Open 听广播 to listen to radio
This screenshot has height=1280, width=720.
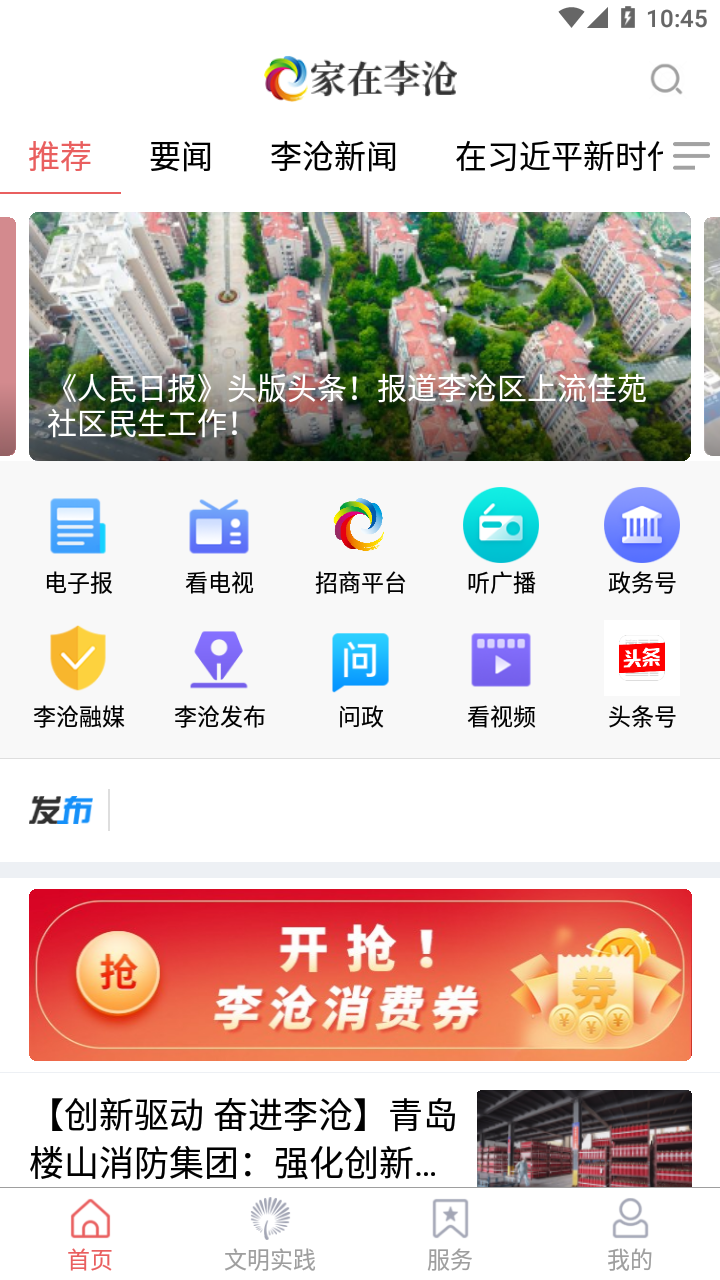[501, 540]
